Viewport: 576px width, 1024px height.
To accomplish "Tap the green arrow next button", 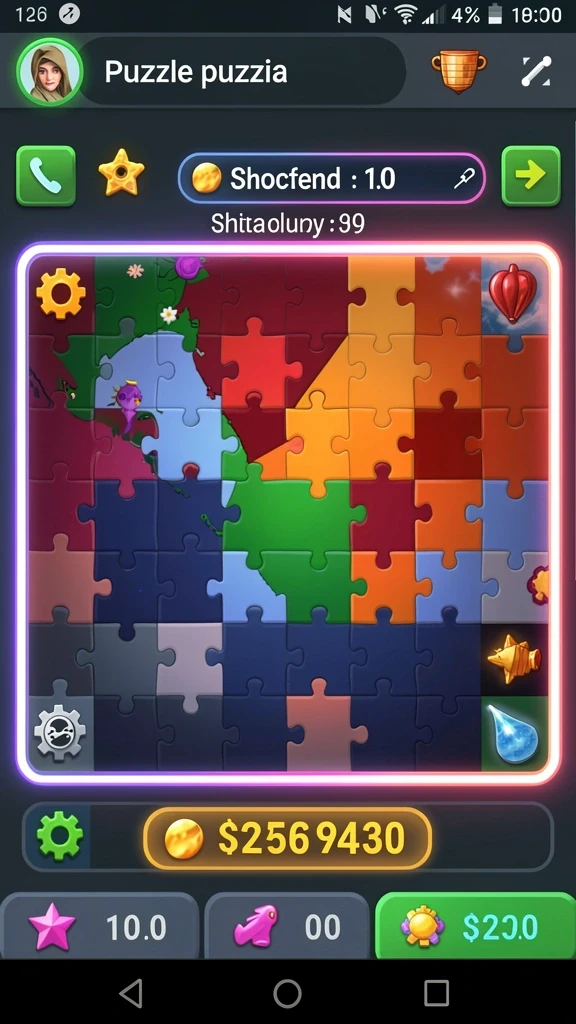I will click(531, 176).
